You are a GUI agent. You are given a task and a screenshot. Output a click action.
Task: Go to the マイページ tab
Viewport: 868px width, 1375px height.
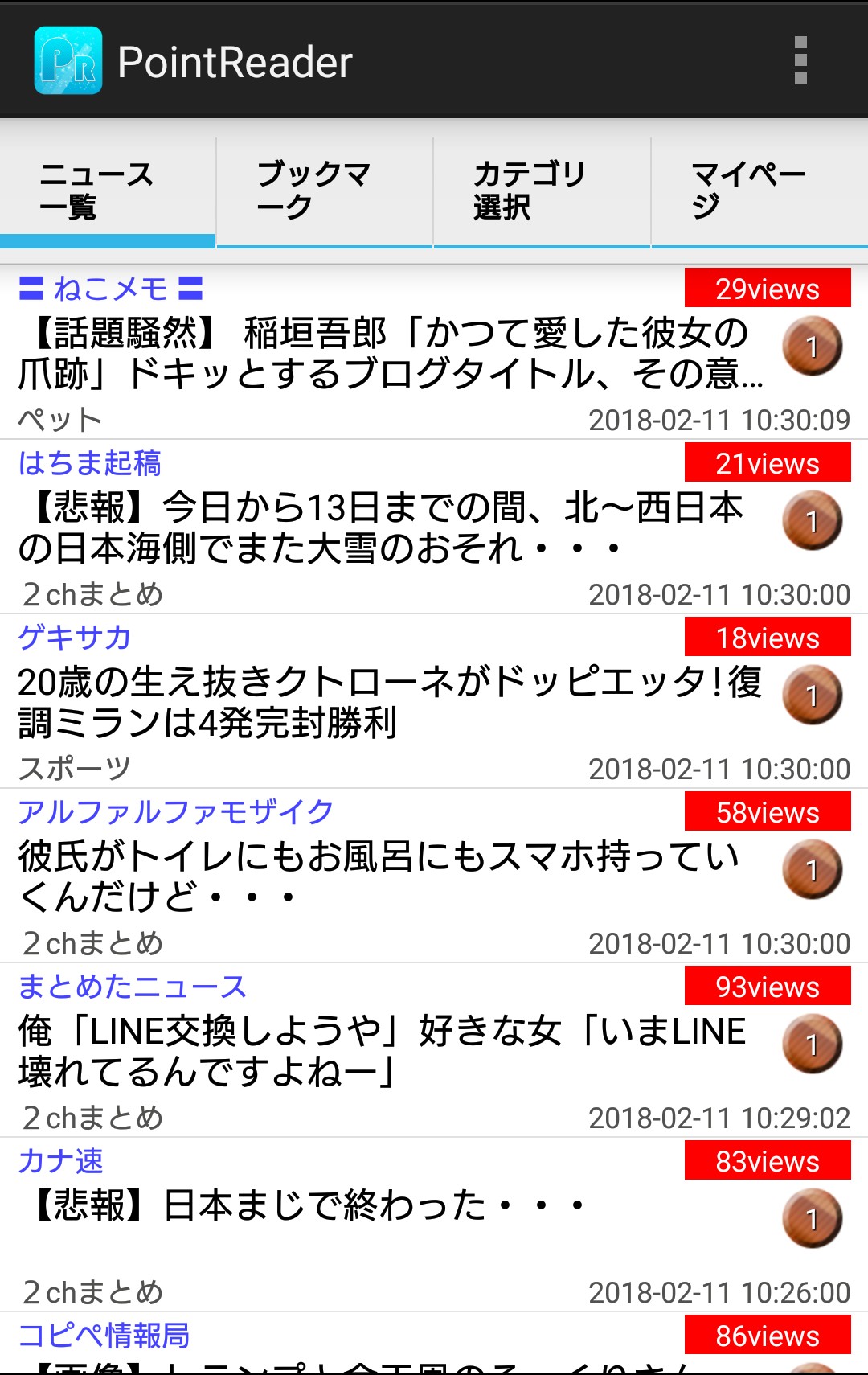759,191
